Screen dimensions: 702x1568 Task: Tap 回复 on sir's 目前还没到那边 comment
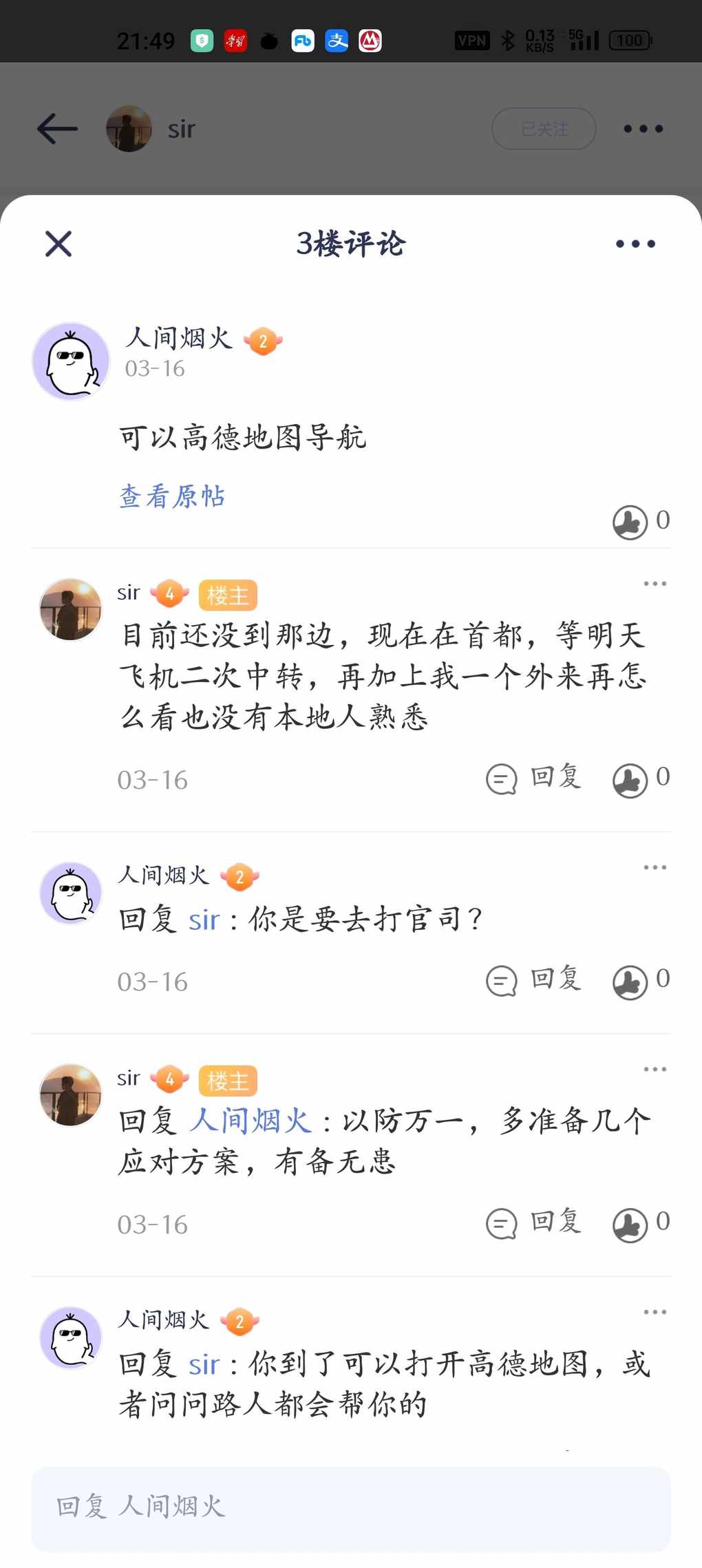coord(534,778)
